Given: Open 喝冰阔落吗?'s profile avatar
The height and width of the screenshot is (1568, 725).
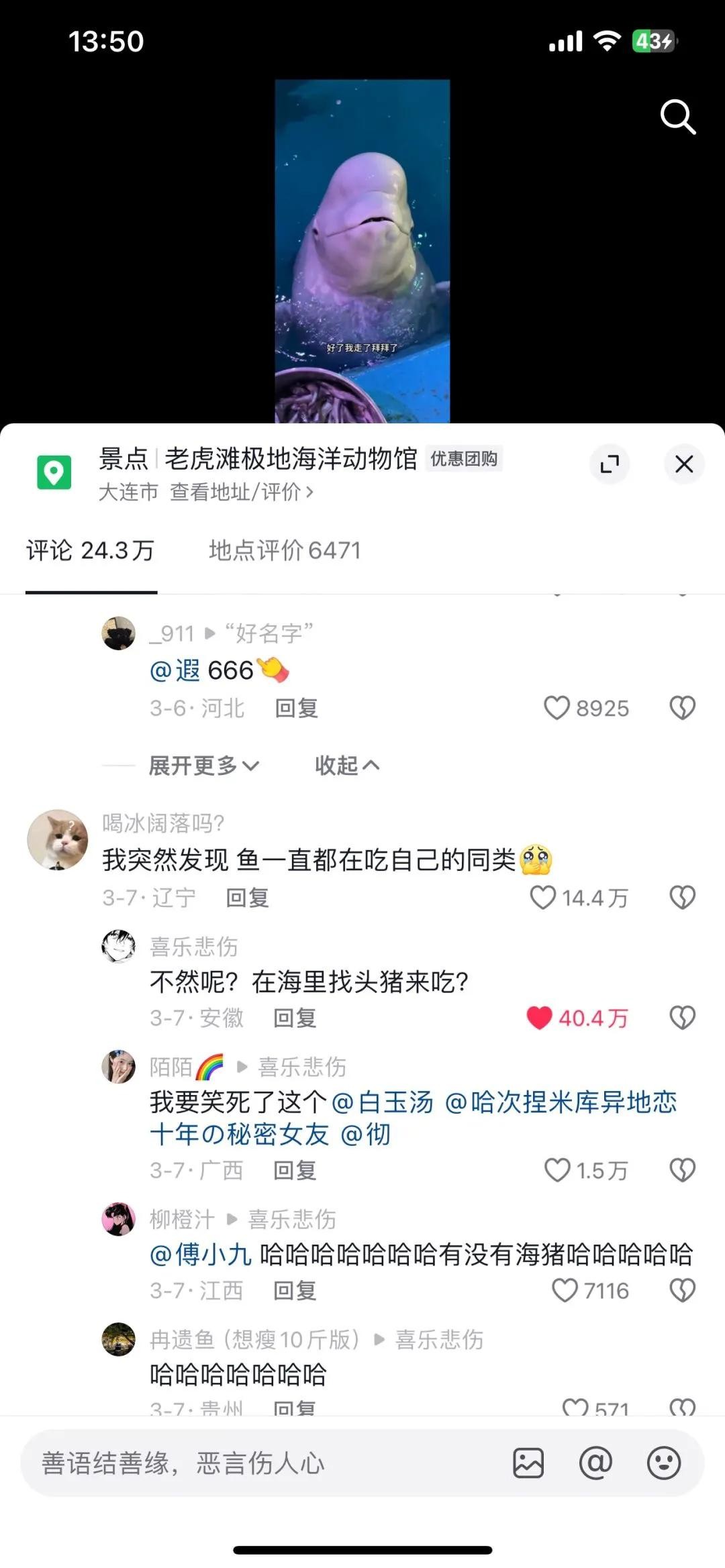Looking at the screenshot, I should [x=58, y=839].
